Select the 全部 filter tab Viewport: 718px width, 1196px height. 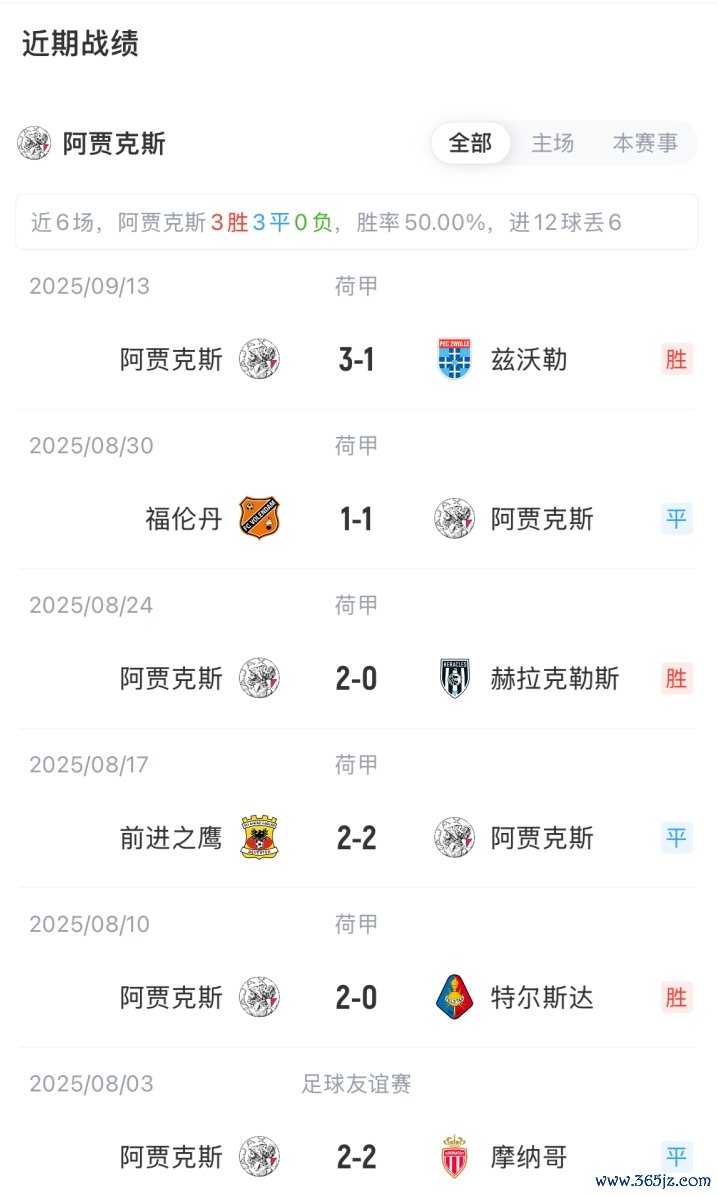pyautogui.click(x=470, y=143)
